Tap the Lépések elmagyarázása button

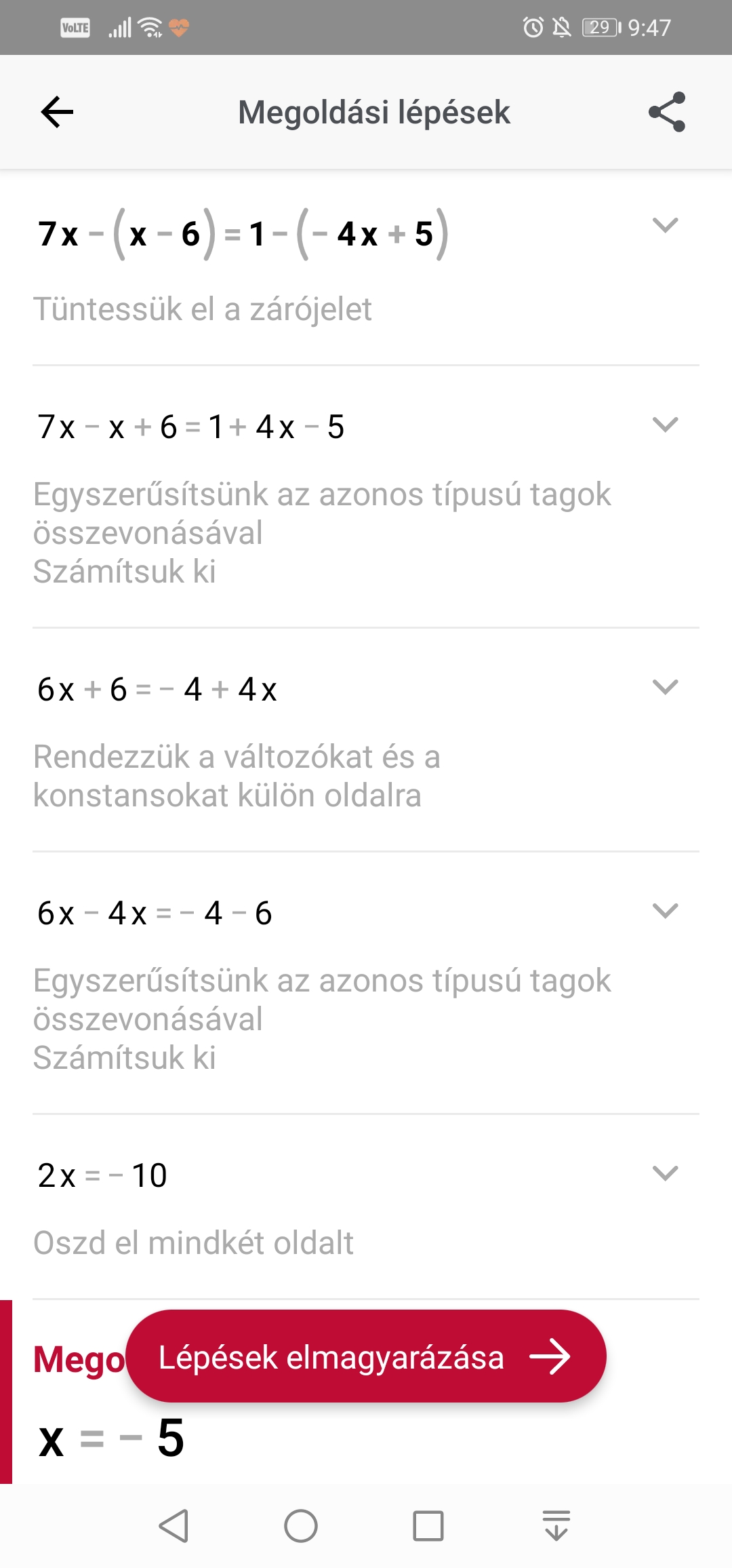point(366,1357)
